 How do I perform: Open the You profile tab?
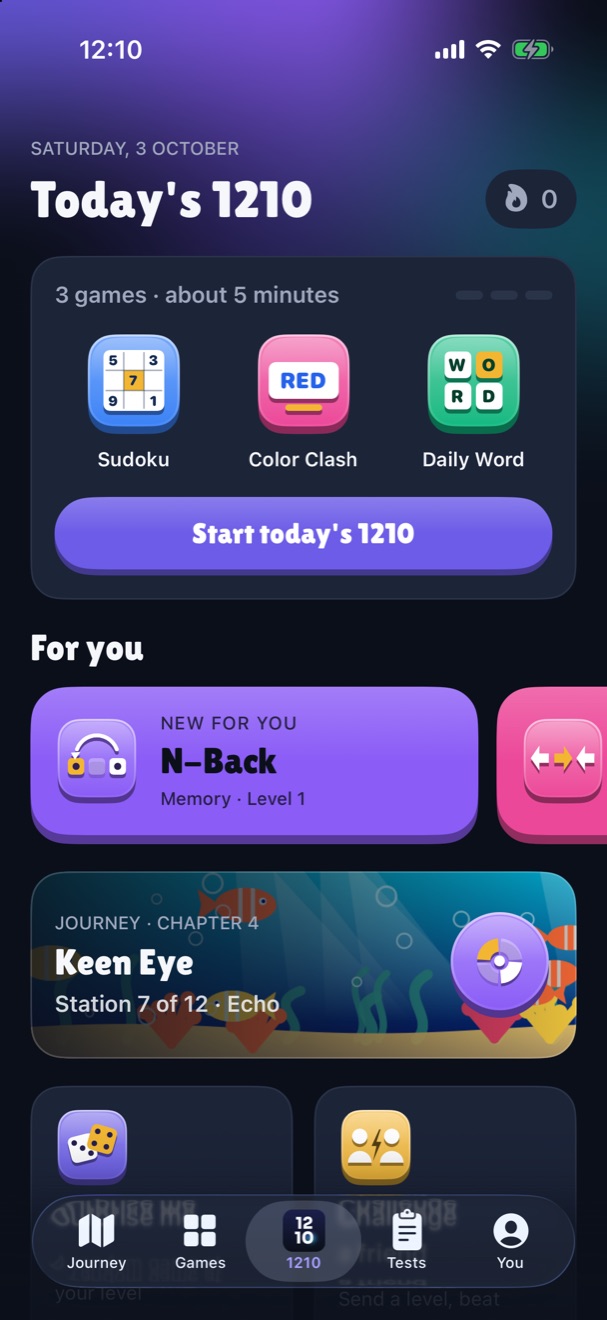coord(510,1241)
